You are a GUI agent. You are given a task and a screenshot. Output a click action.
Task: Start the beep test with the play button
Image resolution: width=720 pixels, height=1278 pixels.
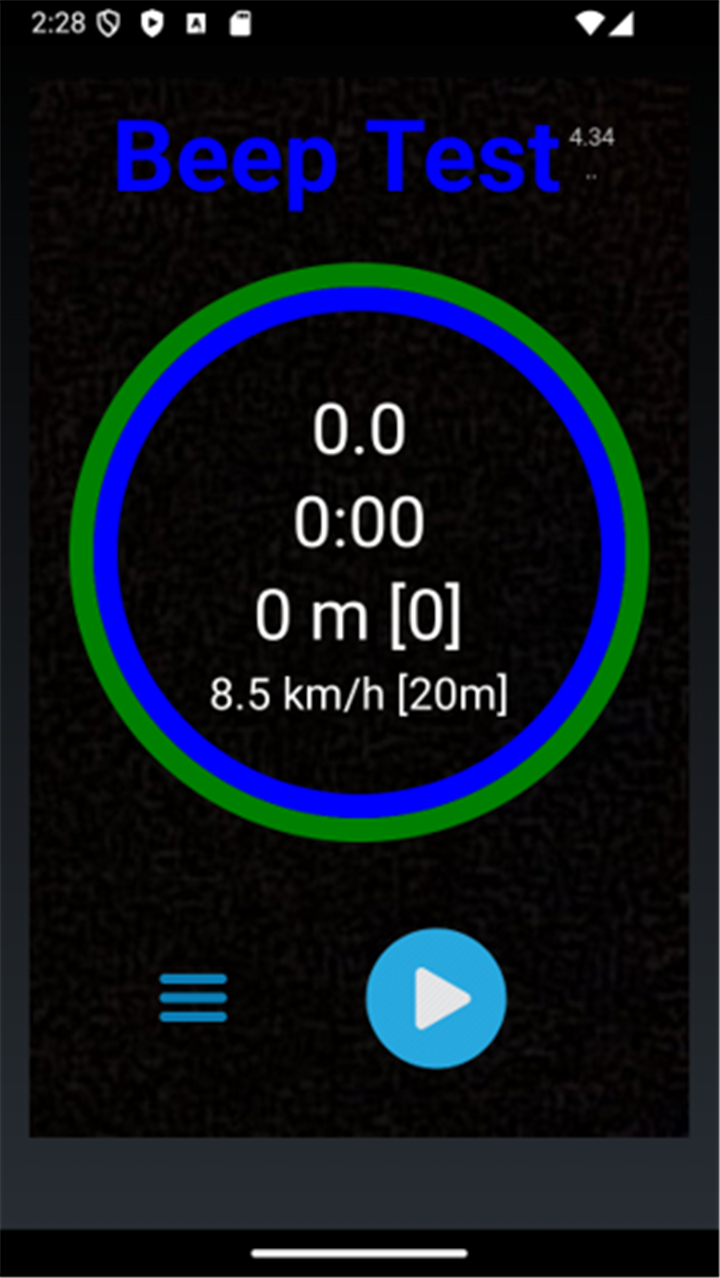(436, 998)
